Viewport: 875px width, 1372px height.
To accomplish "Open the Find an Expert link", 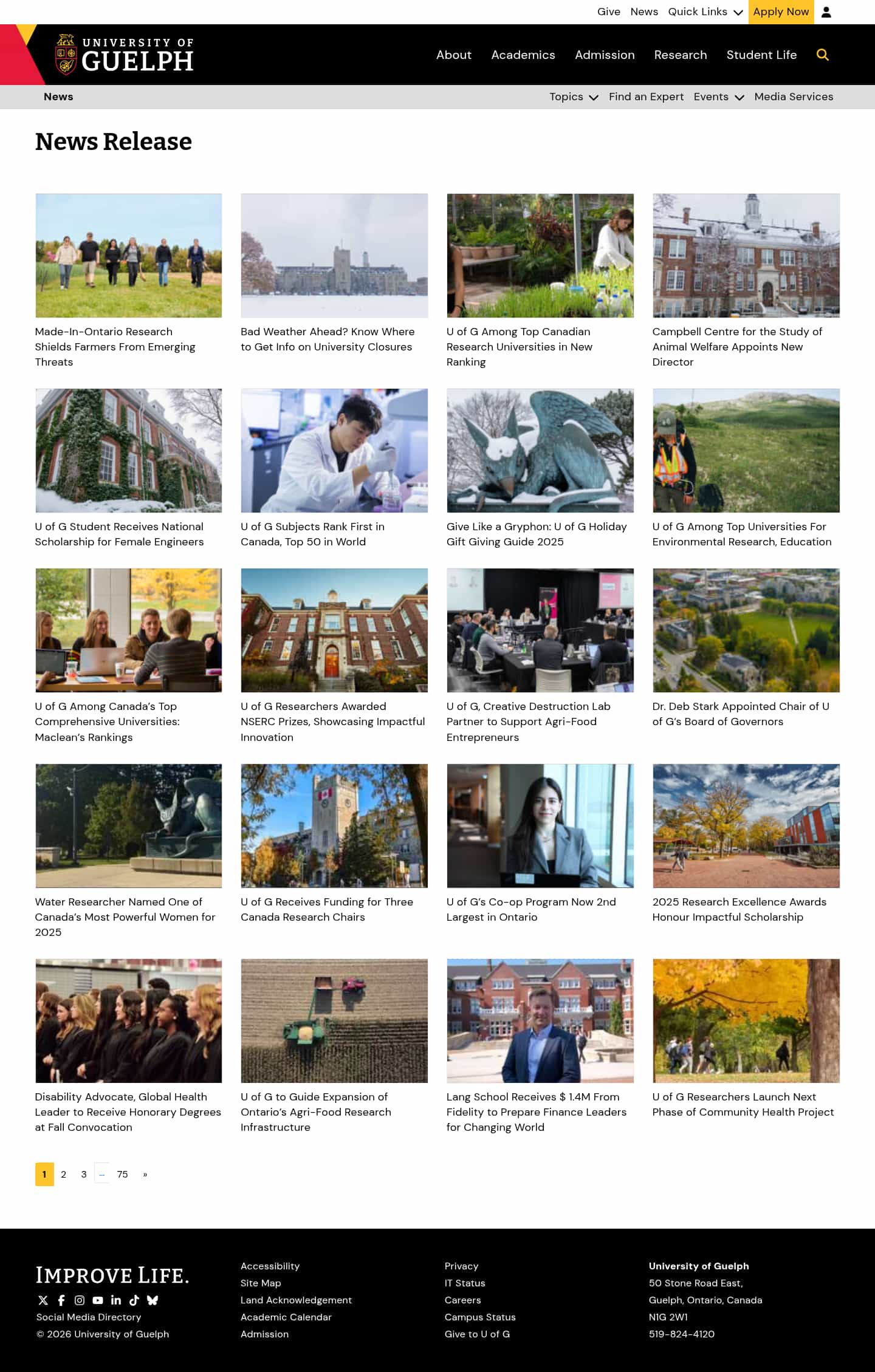I will pos(646,97).
